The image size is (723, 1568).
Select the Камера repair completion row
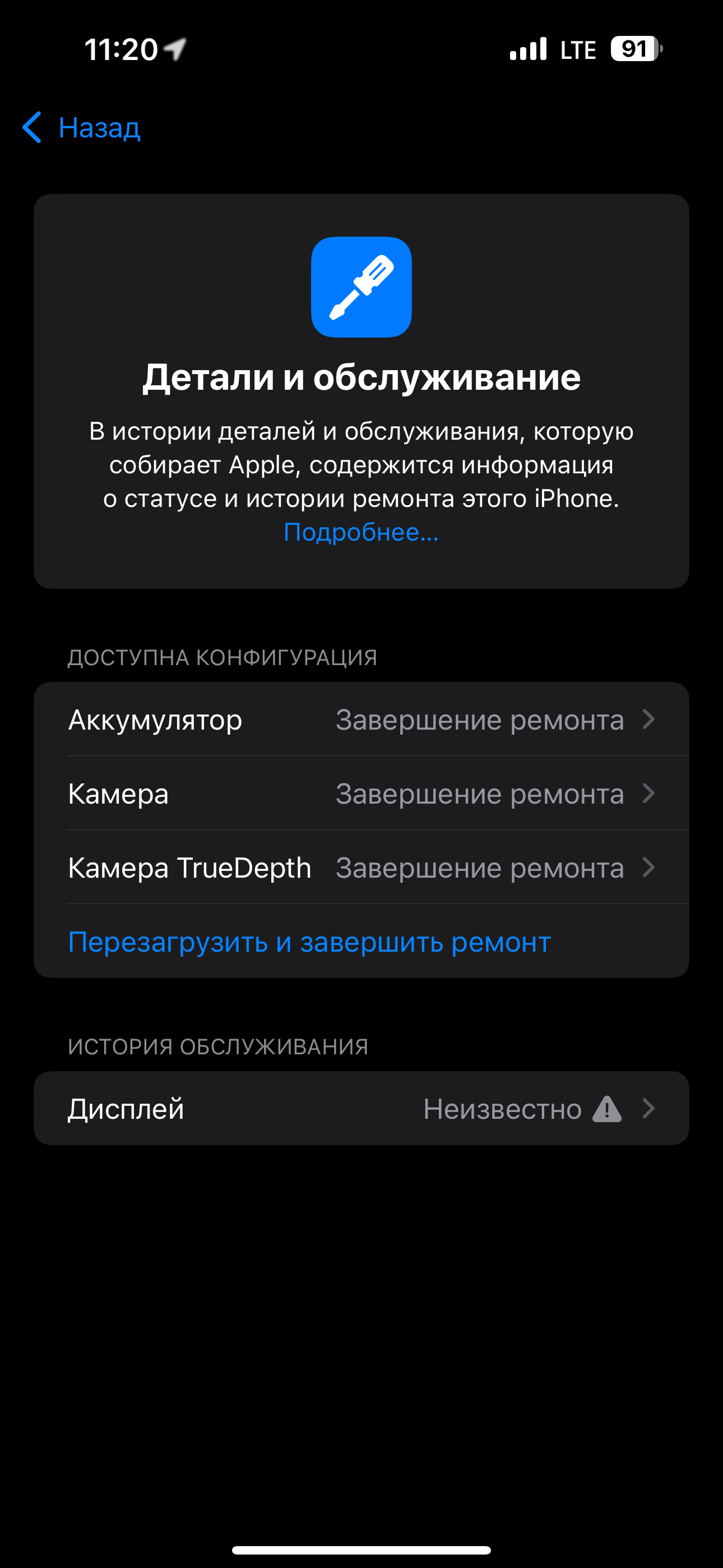361,794
